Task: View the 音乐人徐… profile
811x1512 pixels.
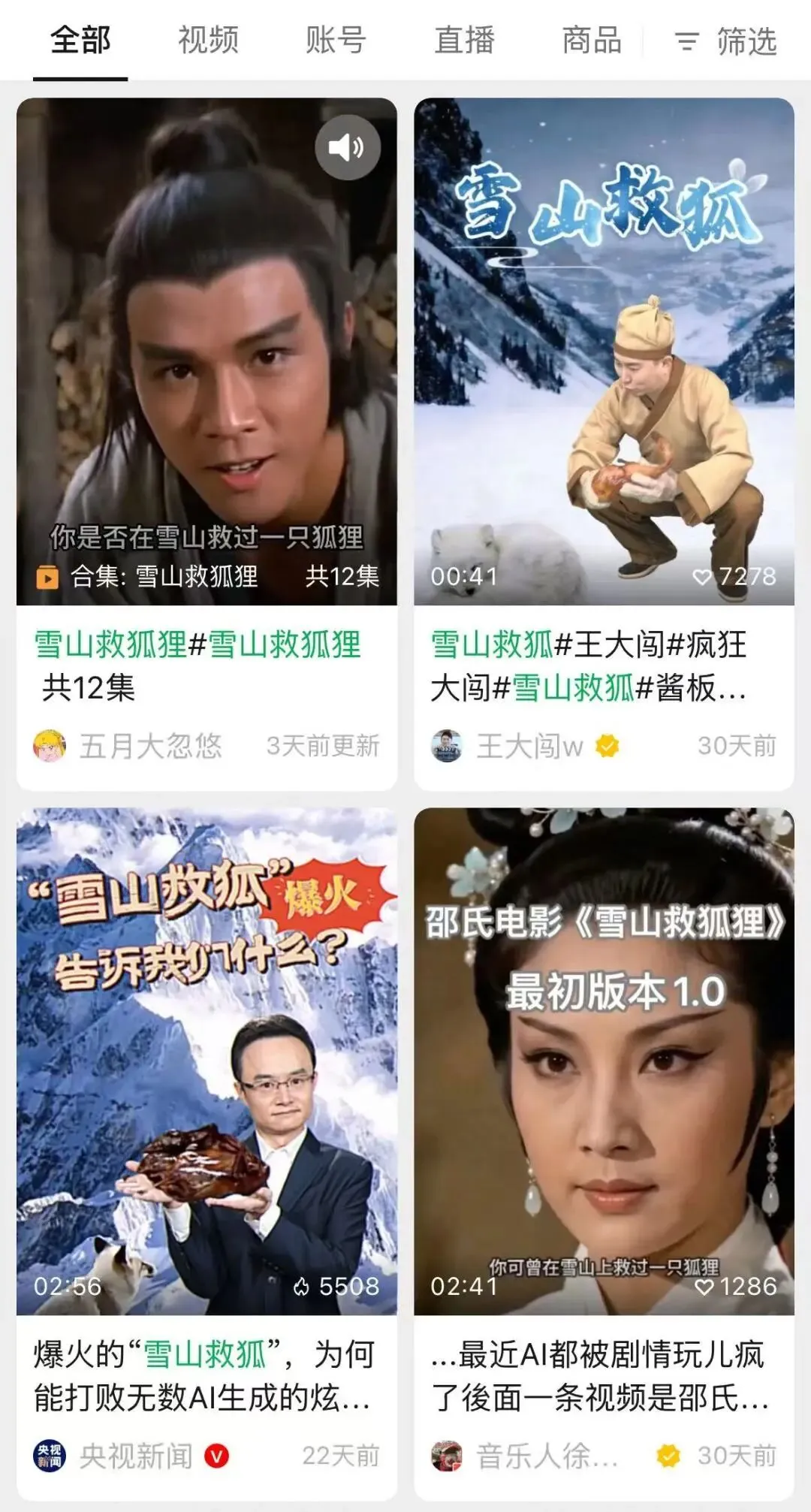Action: [526, 1456]
